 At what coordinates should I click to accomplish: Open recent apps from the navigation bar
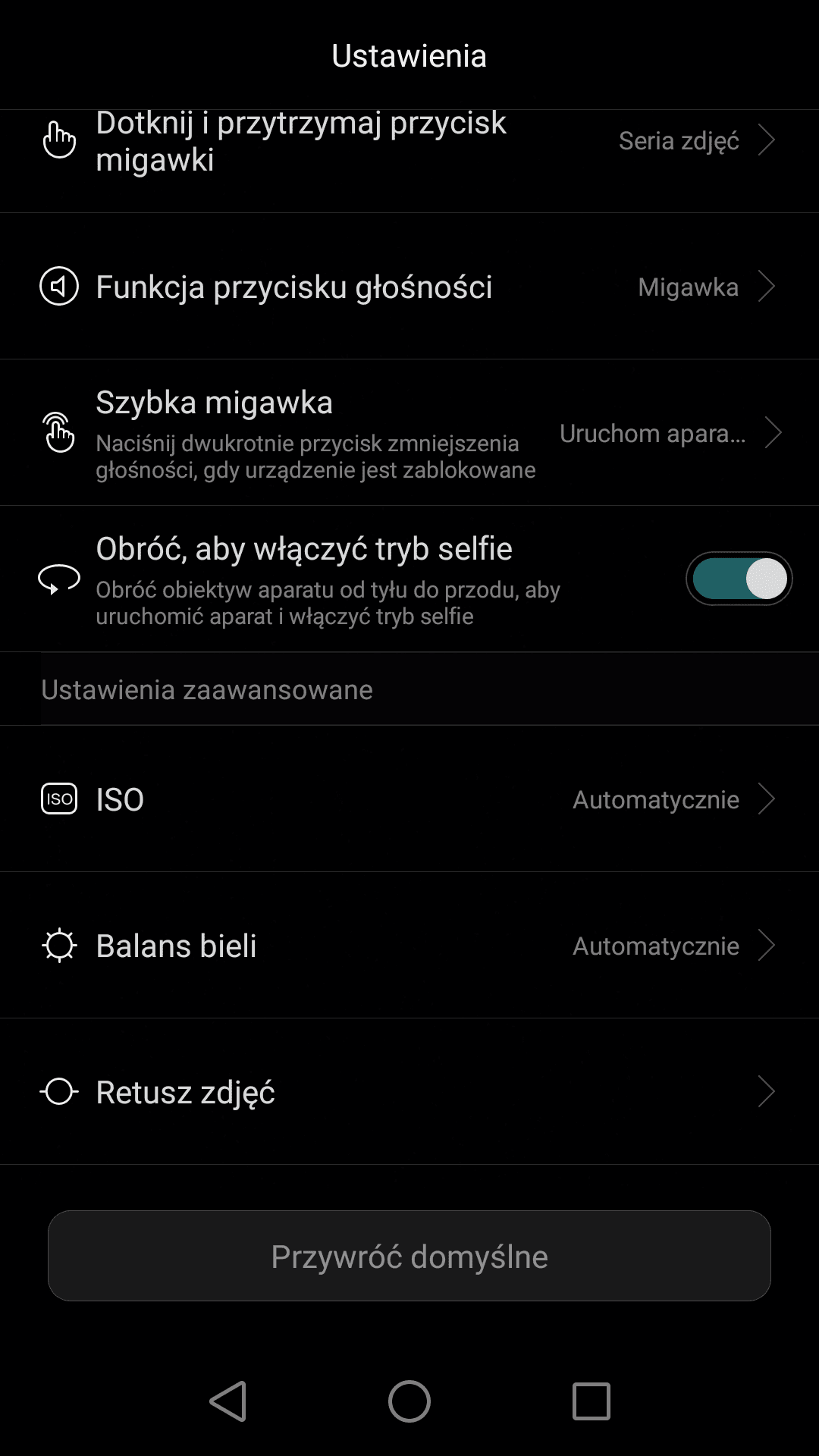pos(591,1401)
